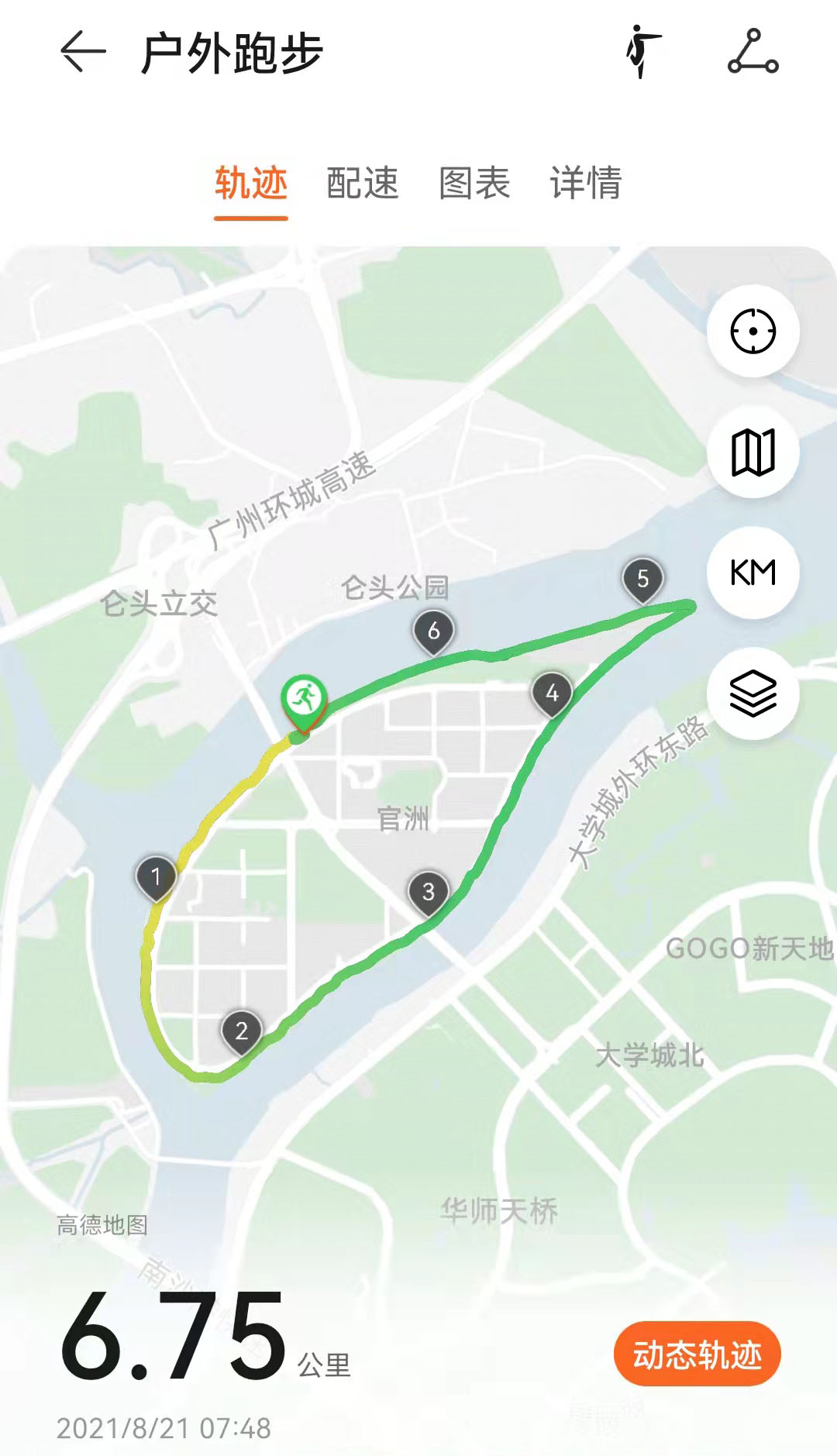Play the 动态轨迹 animation
Viewport: 837px width, 1456px height.
(697, 1354)
